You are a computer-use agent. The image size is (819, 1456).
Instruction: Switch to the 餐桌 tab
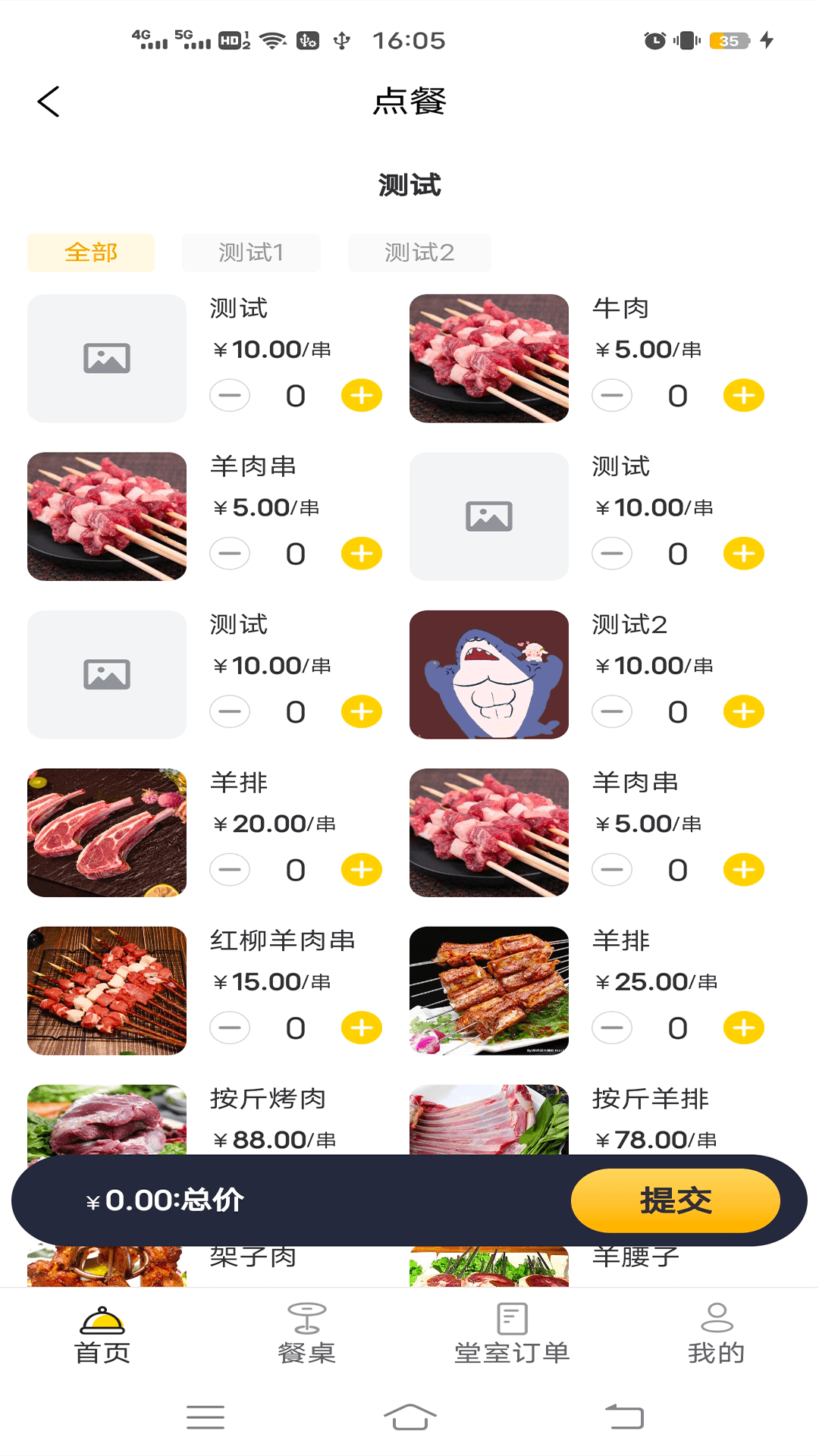click(307, 1335)
